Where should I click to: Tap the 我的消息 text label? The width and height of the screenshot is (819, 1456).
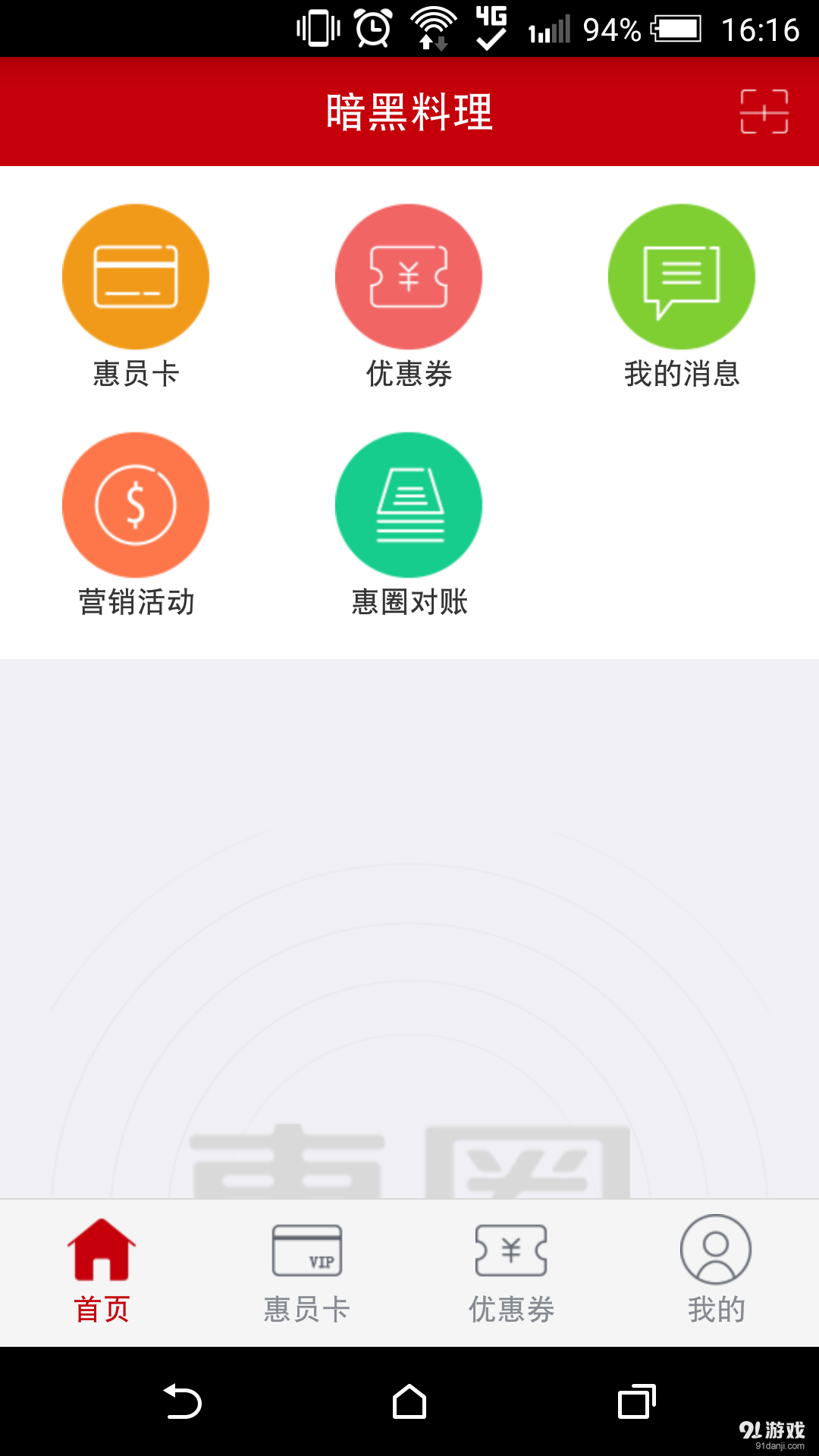point(681,373)
